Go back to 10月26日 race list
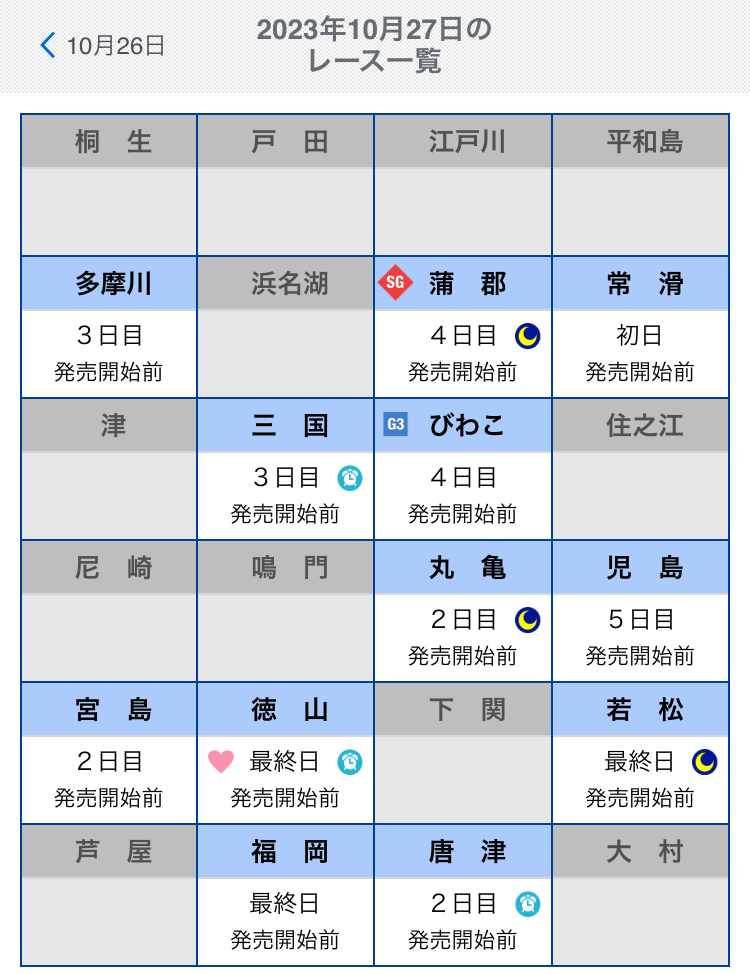Screen dimensions: 750x974 (x=102, y=45)
